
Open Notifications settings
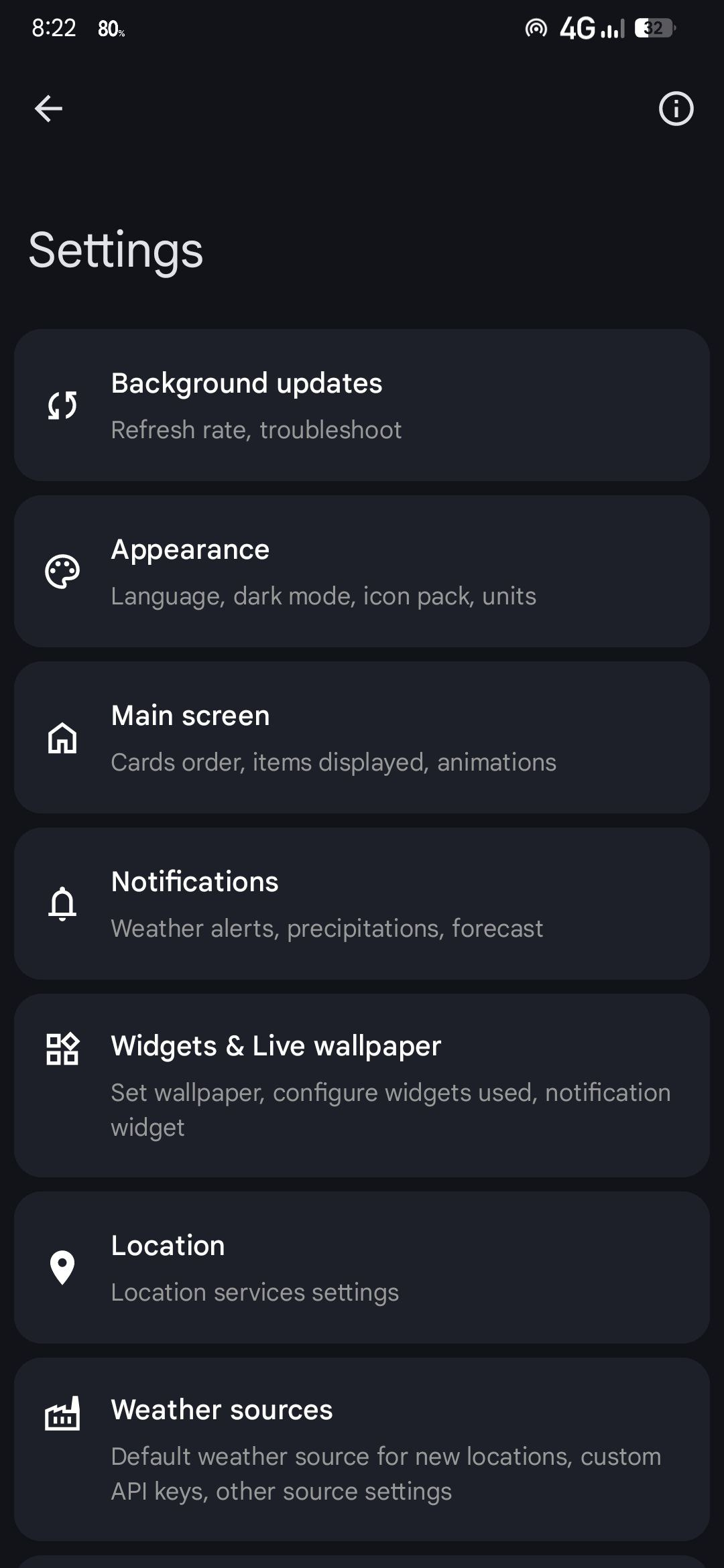362,903
